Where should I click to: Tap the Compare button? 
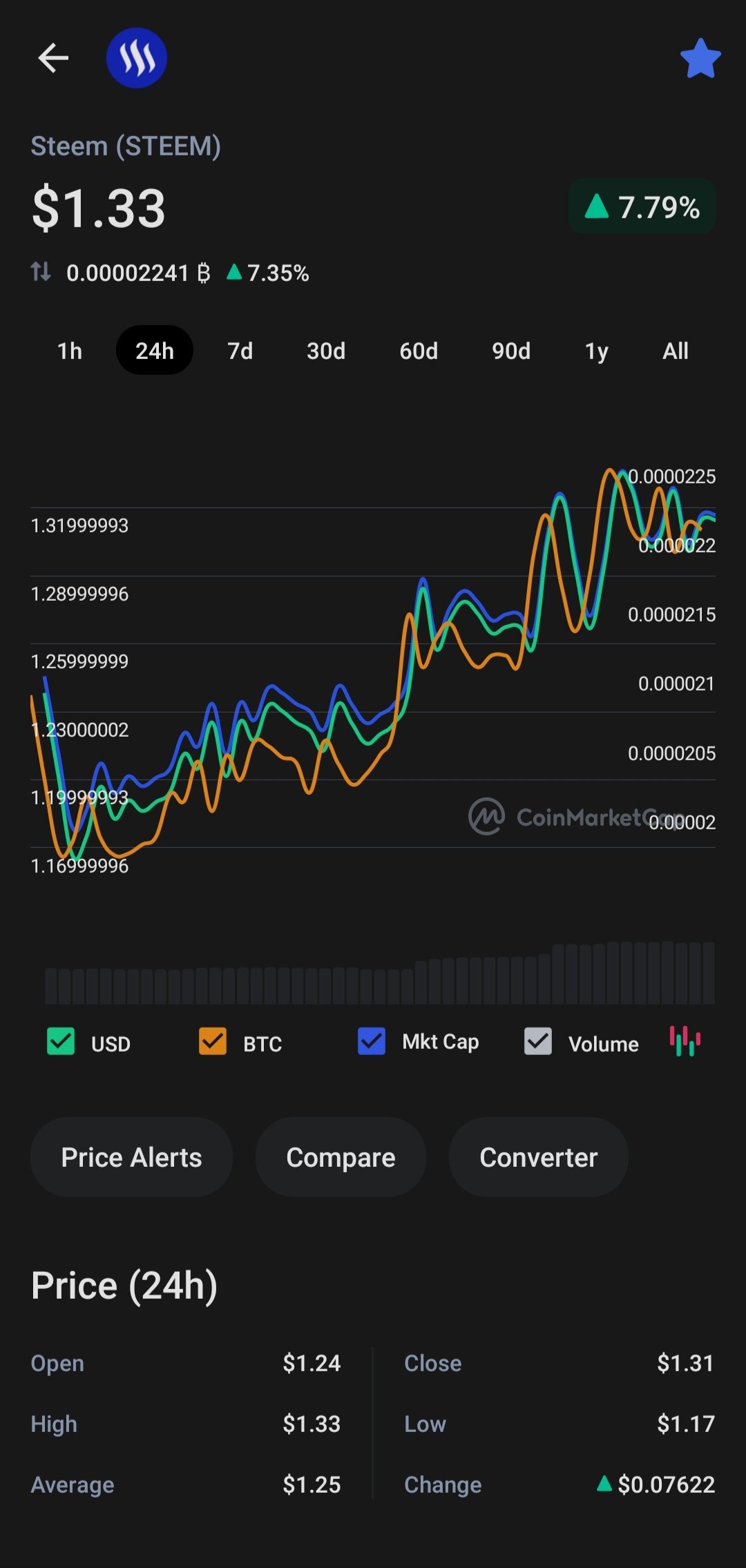click(341, 1157)
